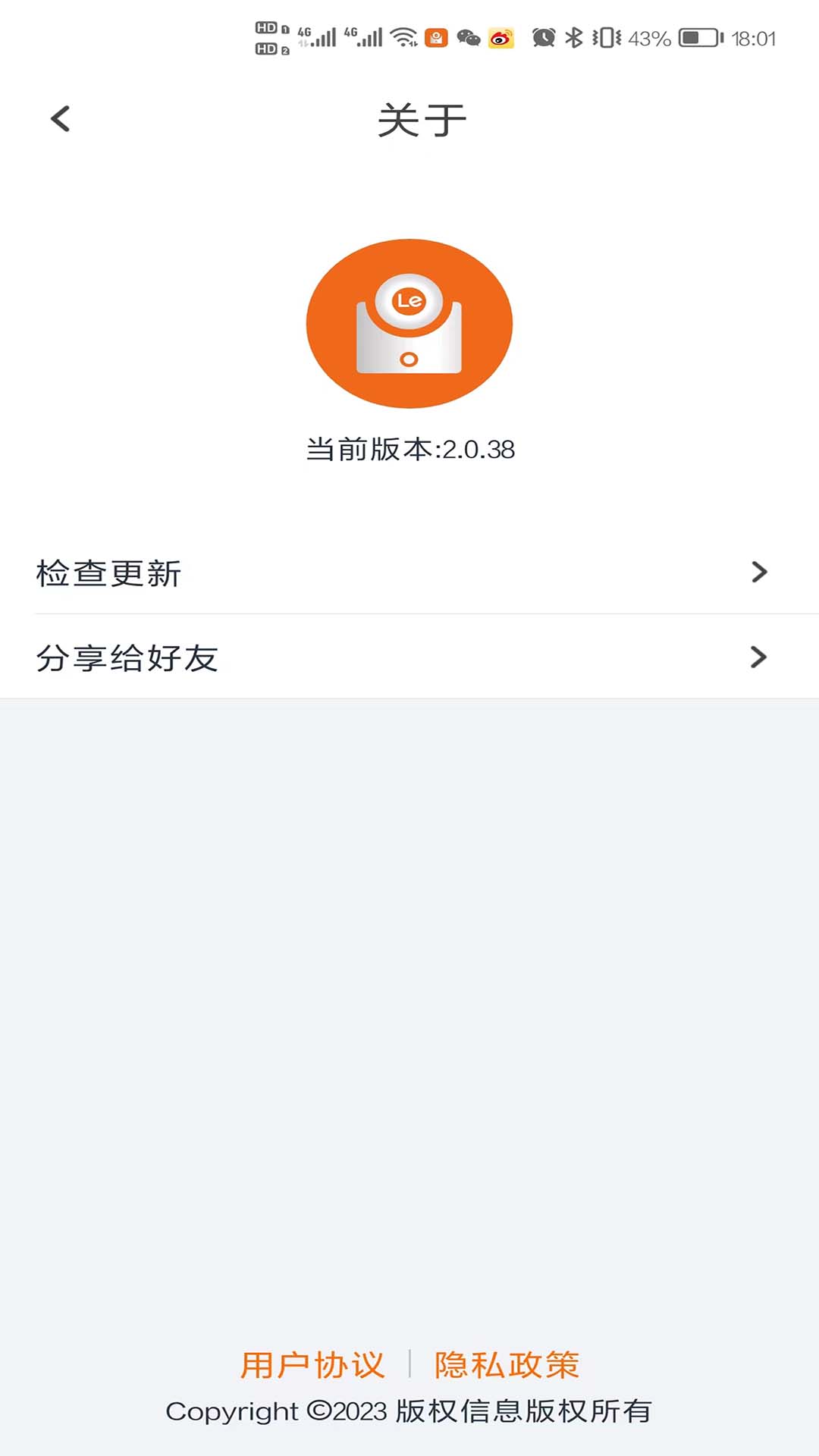The height and width of the screenshot is (1456, 819).
Task: Expand the 检查更新 chevron arrow
Action: click(758, 573)
